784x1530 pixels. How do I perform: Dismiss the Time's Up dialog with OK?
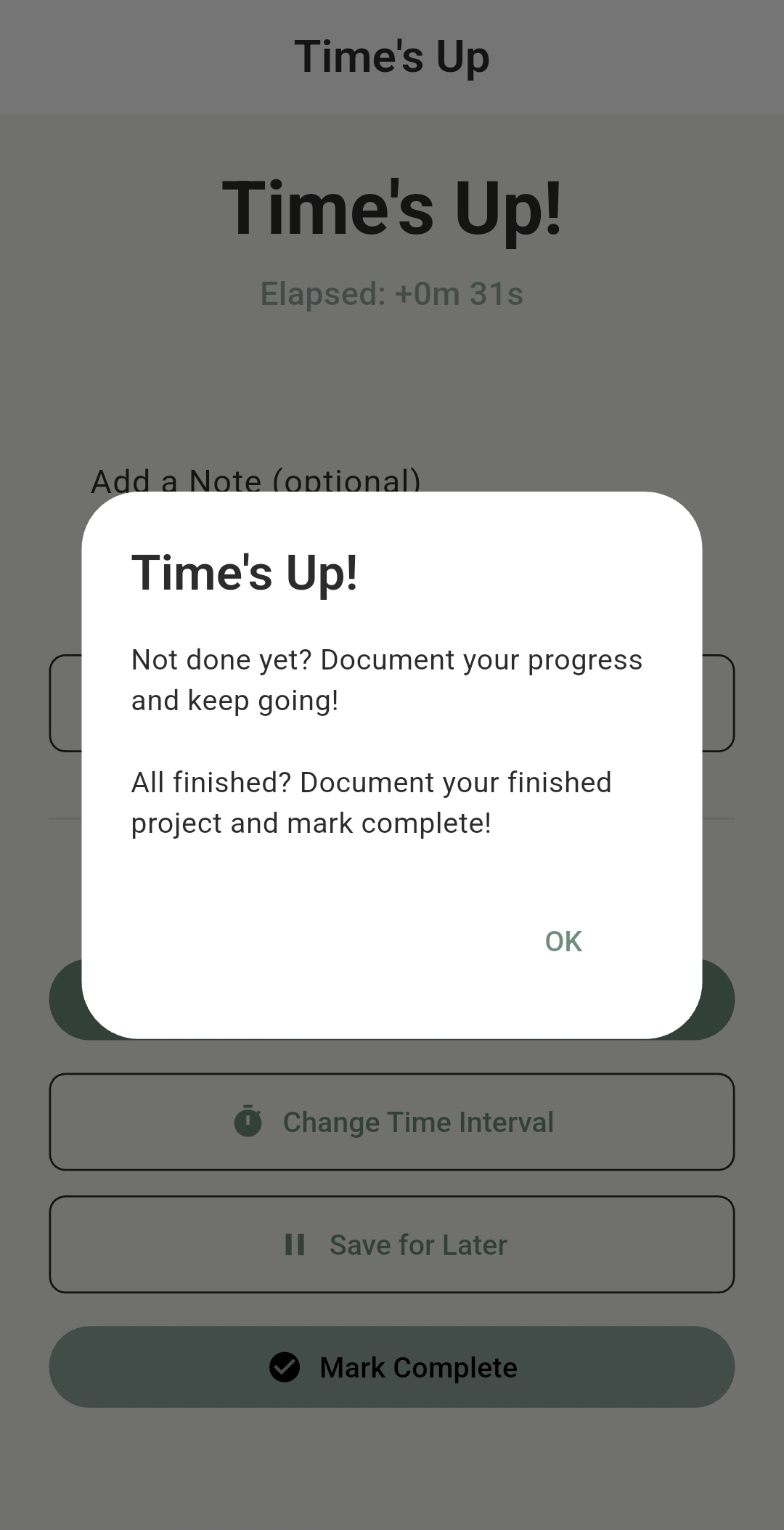point(563,941)
